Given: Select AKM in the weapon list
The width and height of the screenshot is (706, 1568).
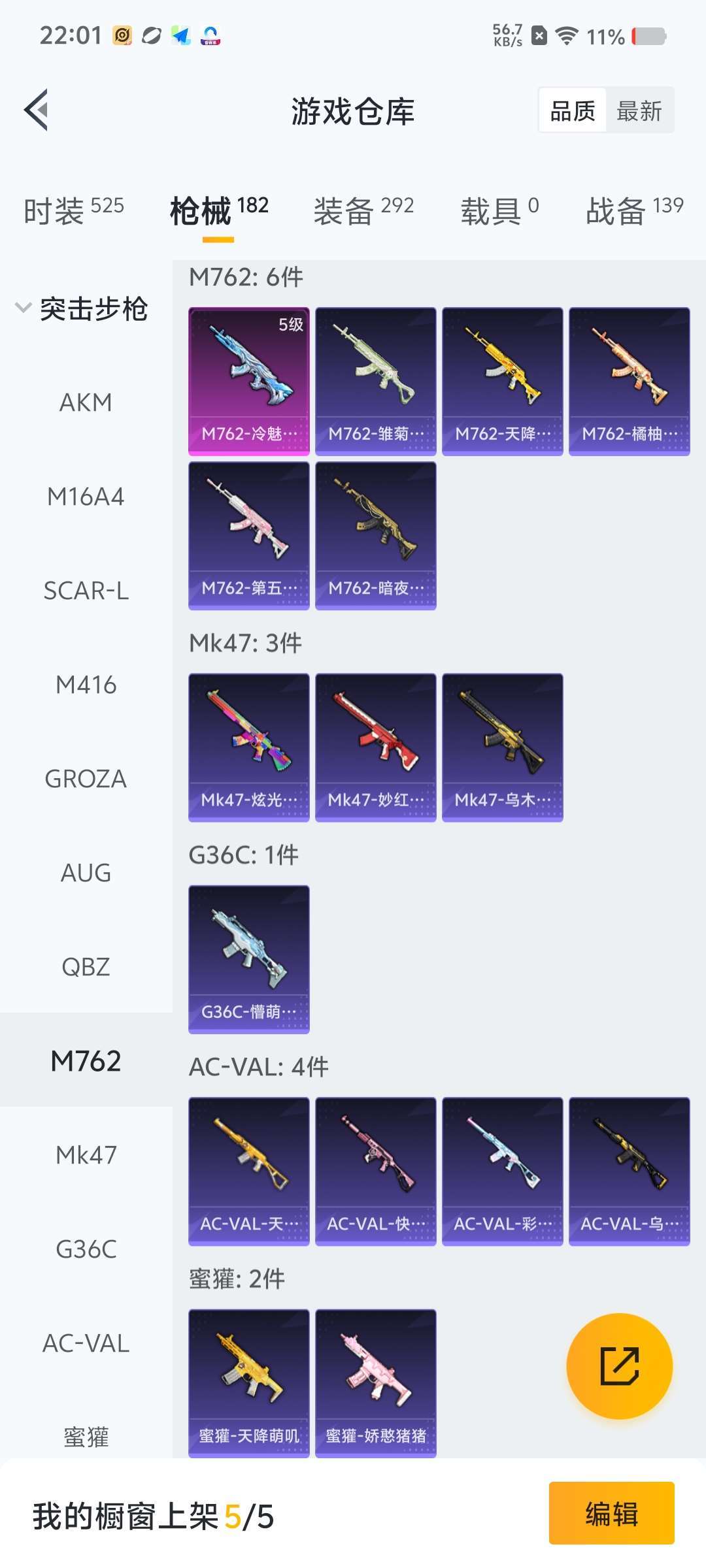Looking at the screenshot, I should [86, 402].
